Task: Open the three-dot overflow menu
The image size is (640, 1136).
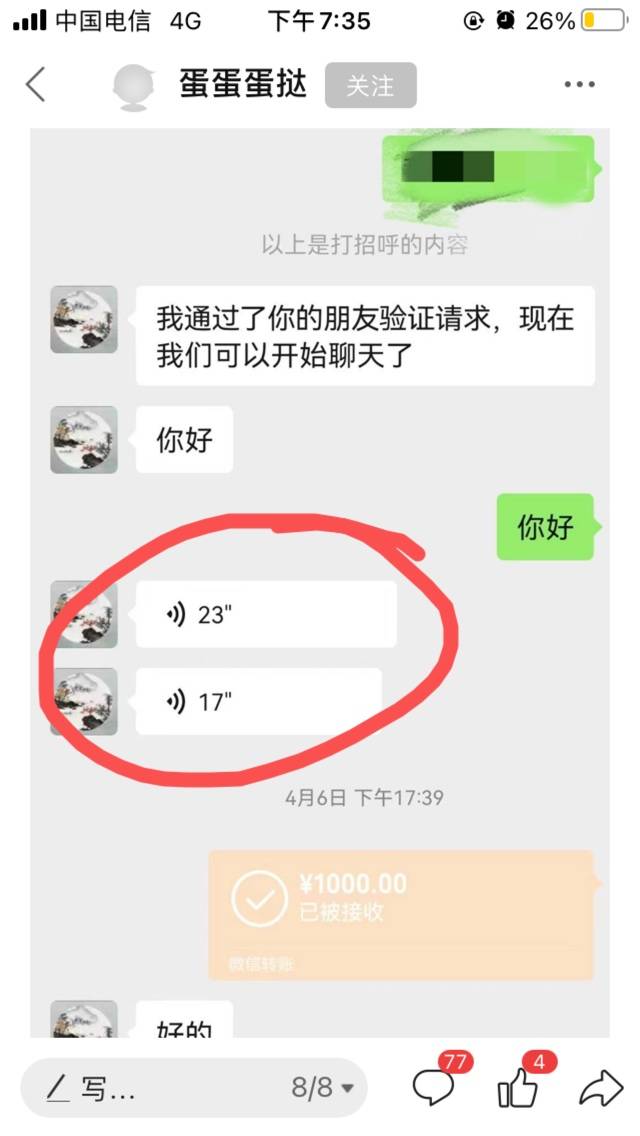Action: point(579,85)
